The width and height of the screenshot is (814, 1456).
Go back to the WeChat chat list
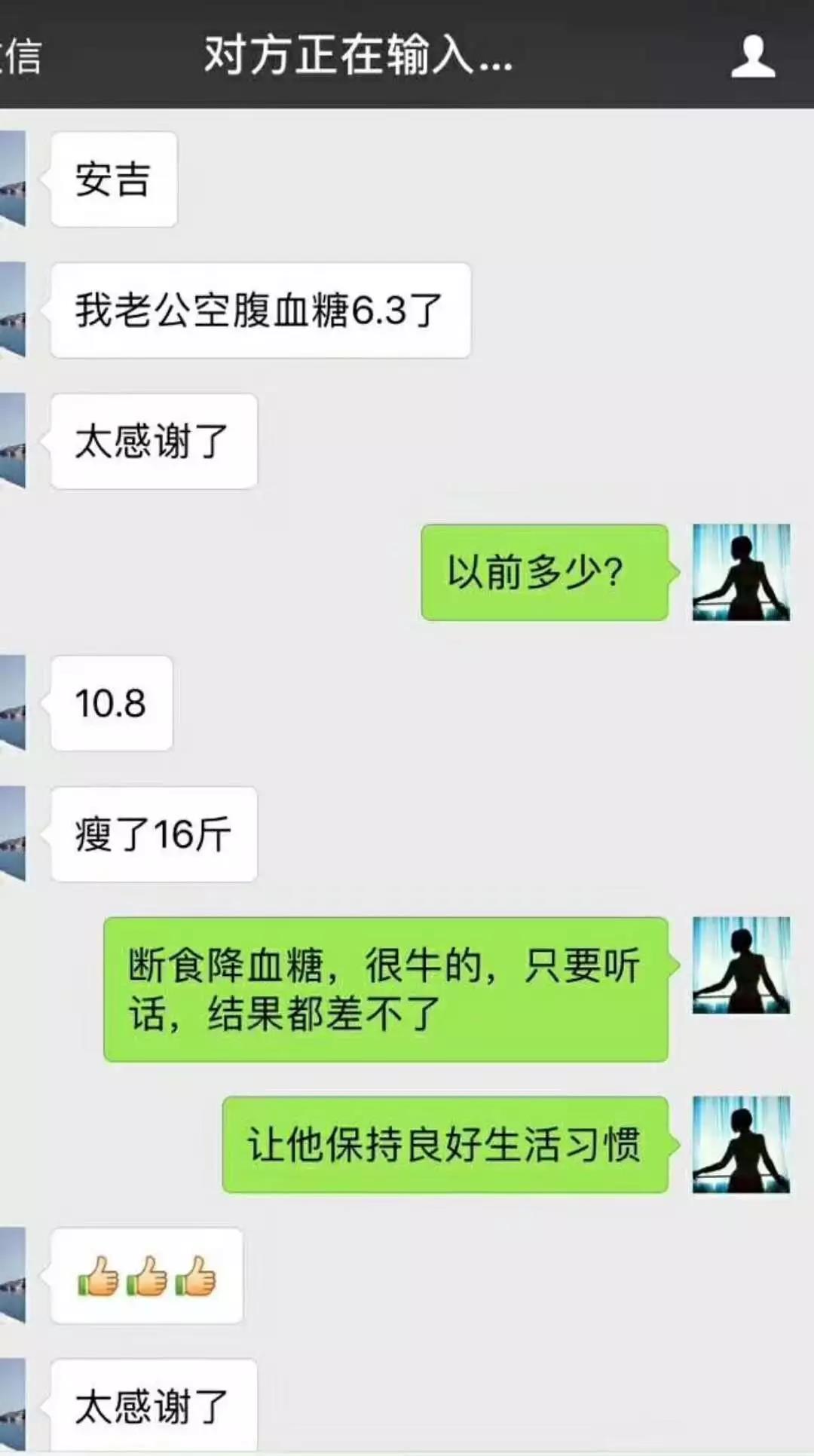pos(21,57)
